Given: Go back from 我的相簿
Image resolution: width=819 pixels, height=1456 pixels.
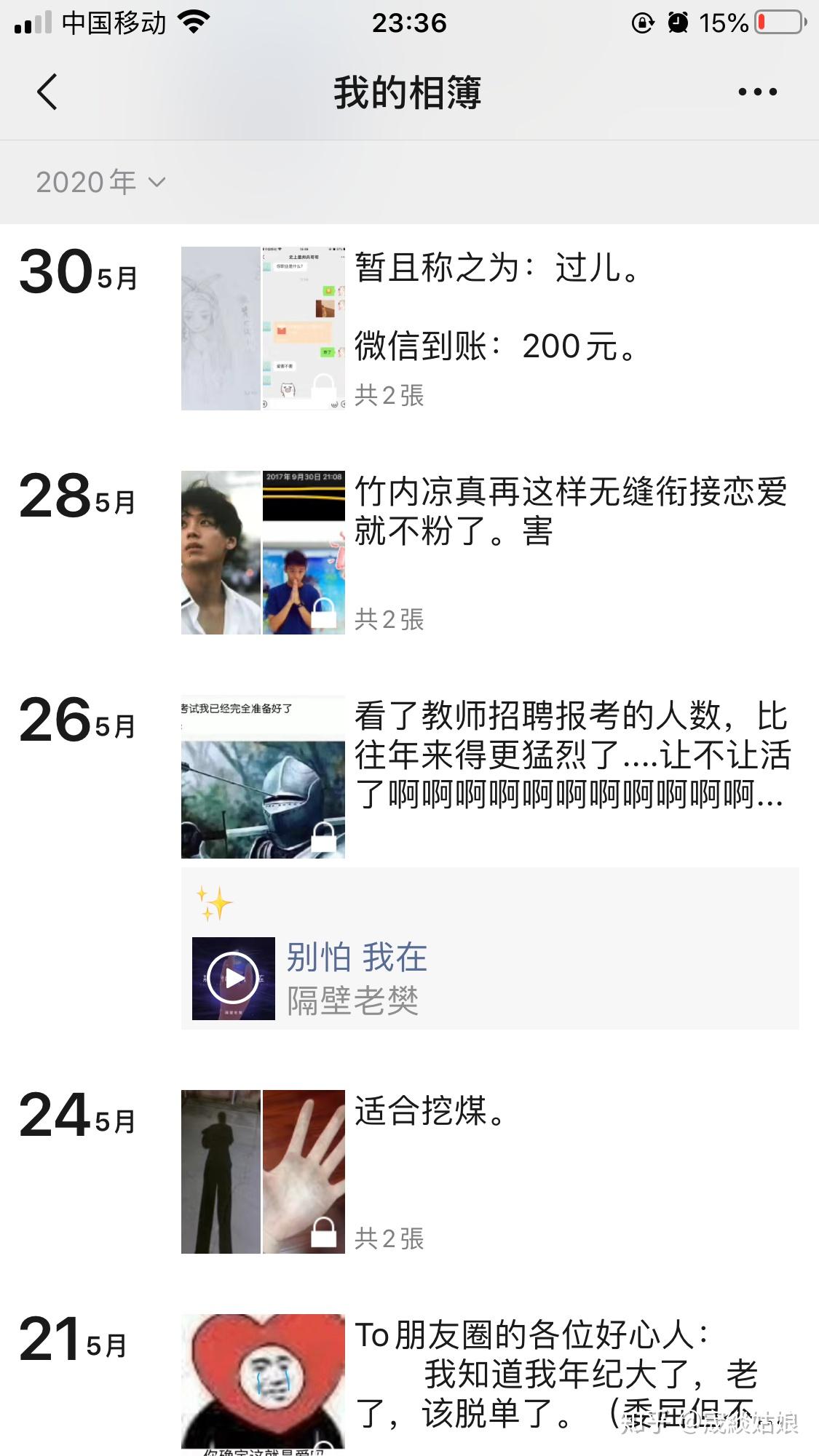Looking at the screenshot, I should point(47,92).
